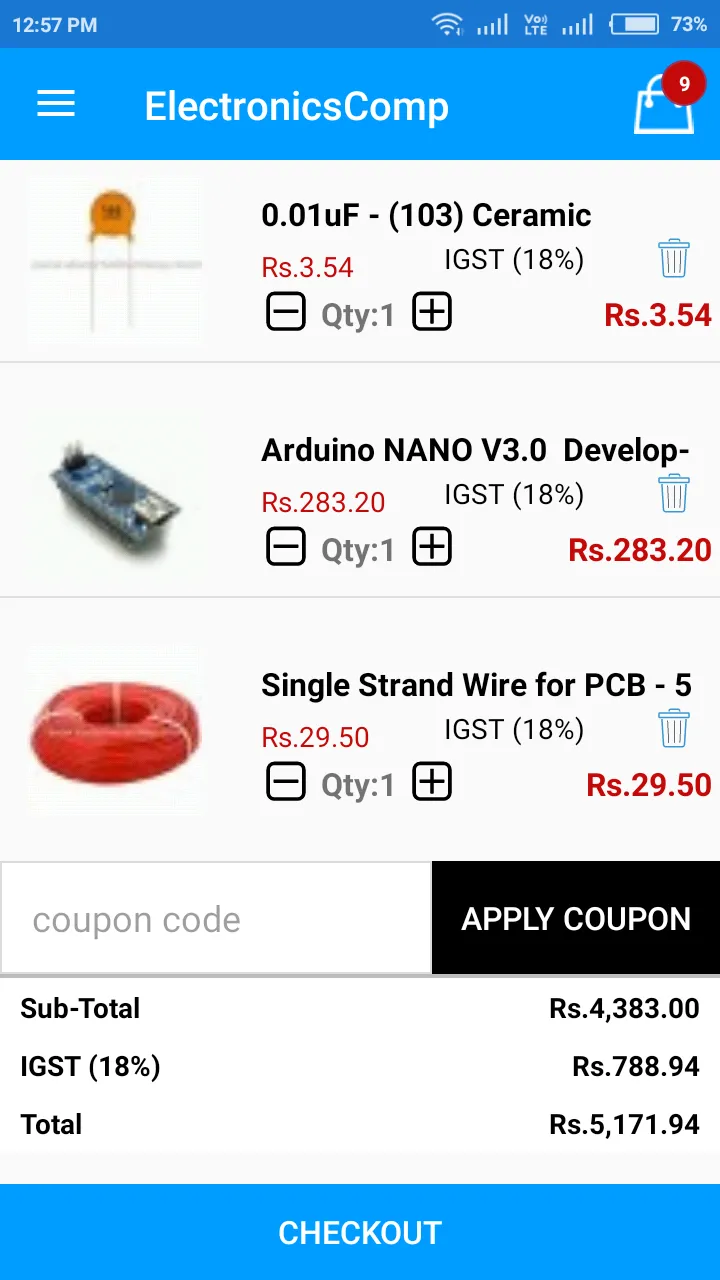Decrease quantity of Single Strand Wire
The width and height of the screenshot is (720, 1280).
coord(286,782)
